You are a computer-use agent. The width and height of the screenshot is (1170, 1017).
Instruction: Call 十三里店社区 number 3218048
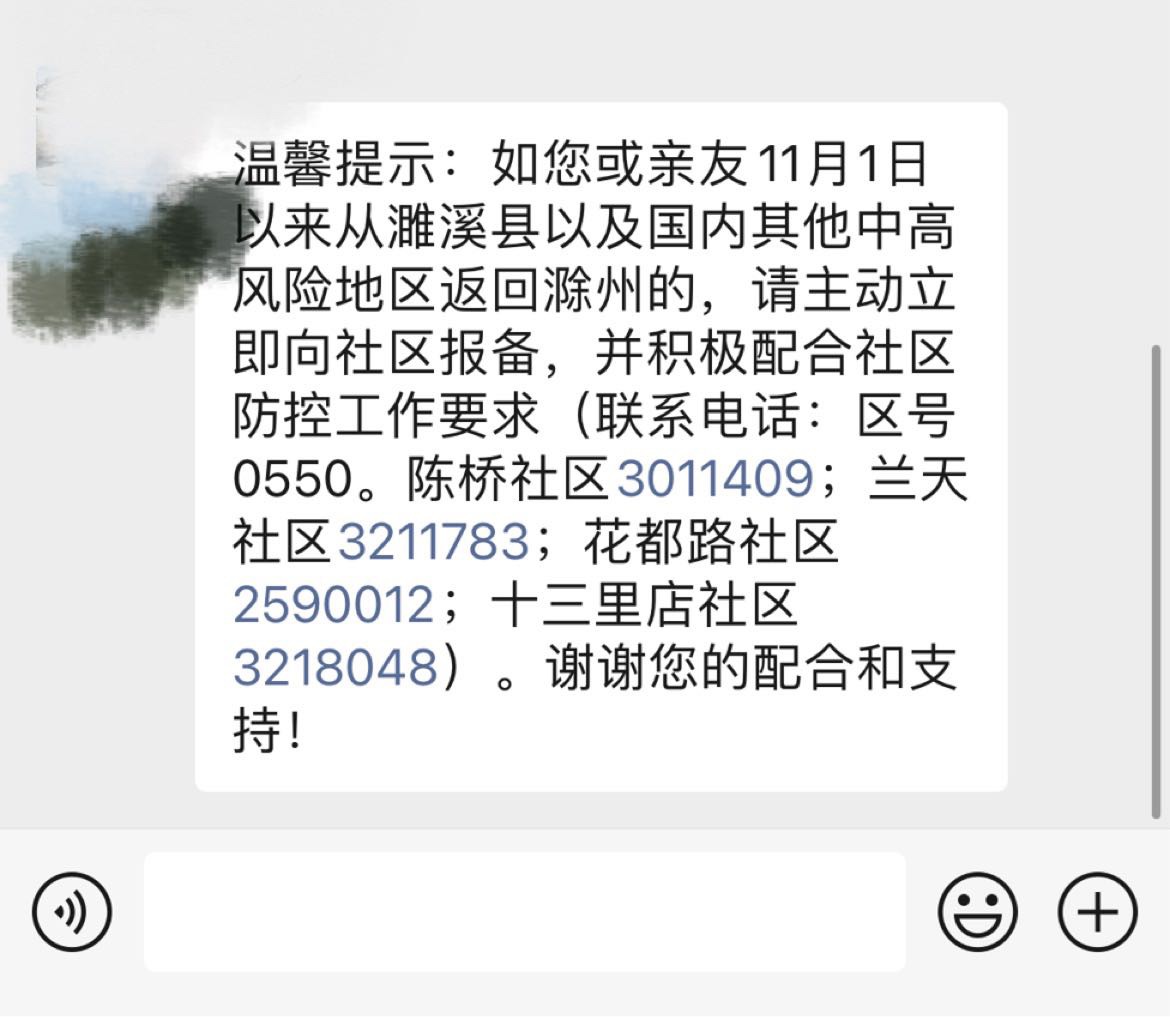pyautogui.click(x=335, y=666)
